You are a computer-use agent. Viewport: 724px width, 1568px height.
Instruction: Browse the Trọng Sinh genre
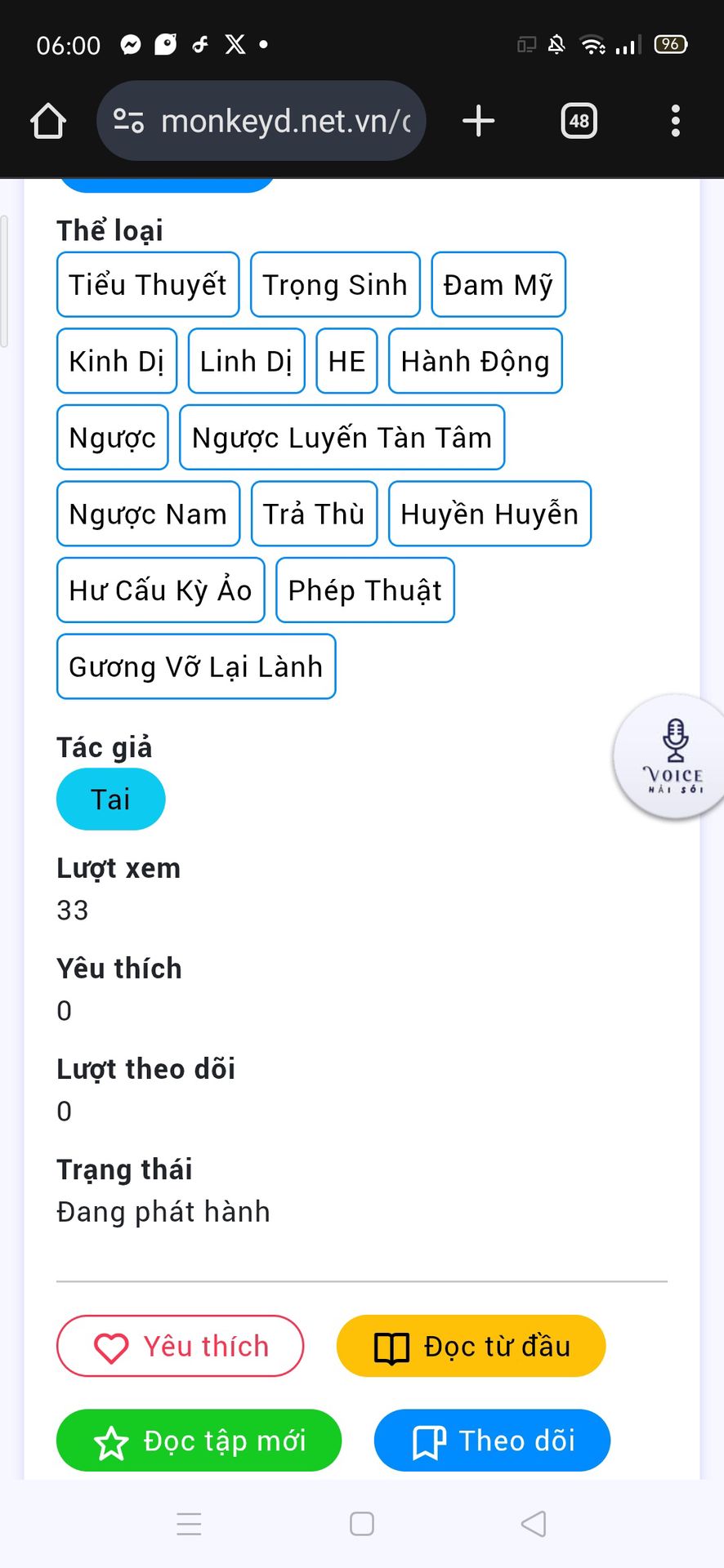[335, 285]
